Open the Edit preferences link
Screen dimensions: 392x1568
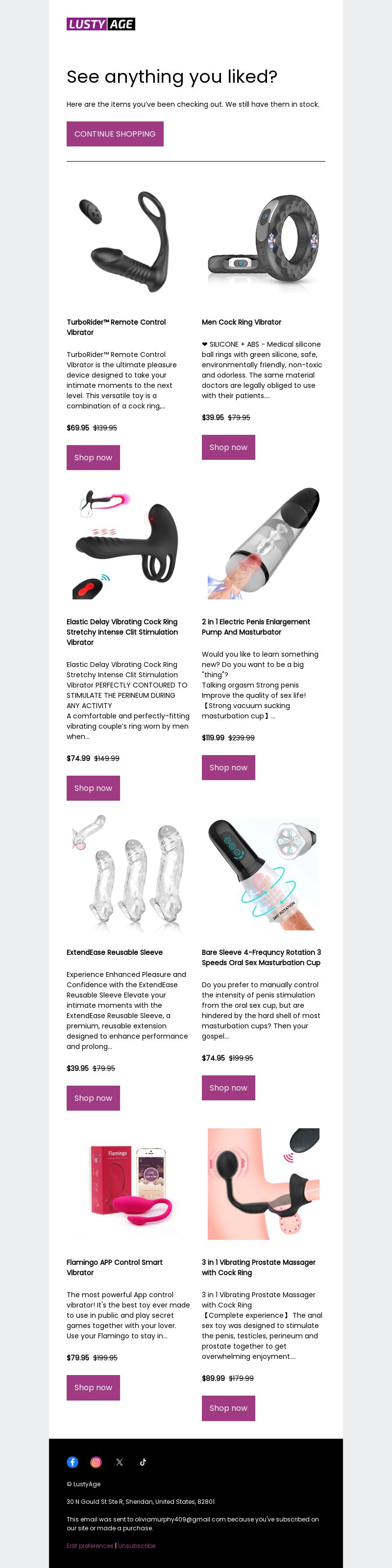[90, 1545]
